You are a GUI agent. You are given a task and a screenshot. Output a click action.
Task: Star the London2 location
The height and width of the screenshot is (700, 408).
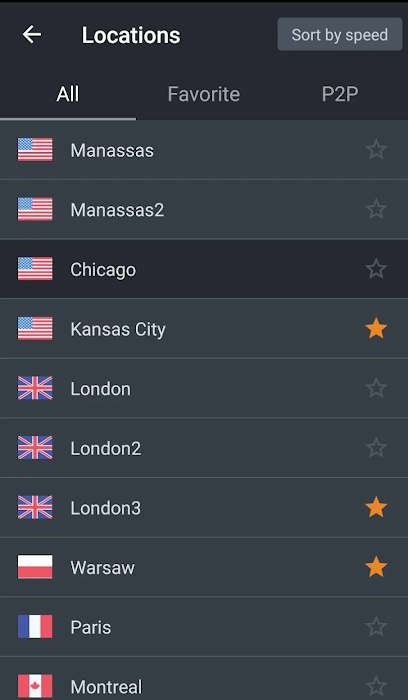(x=376, y=448)
